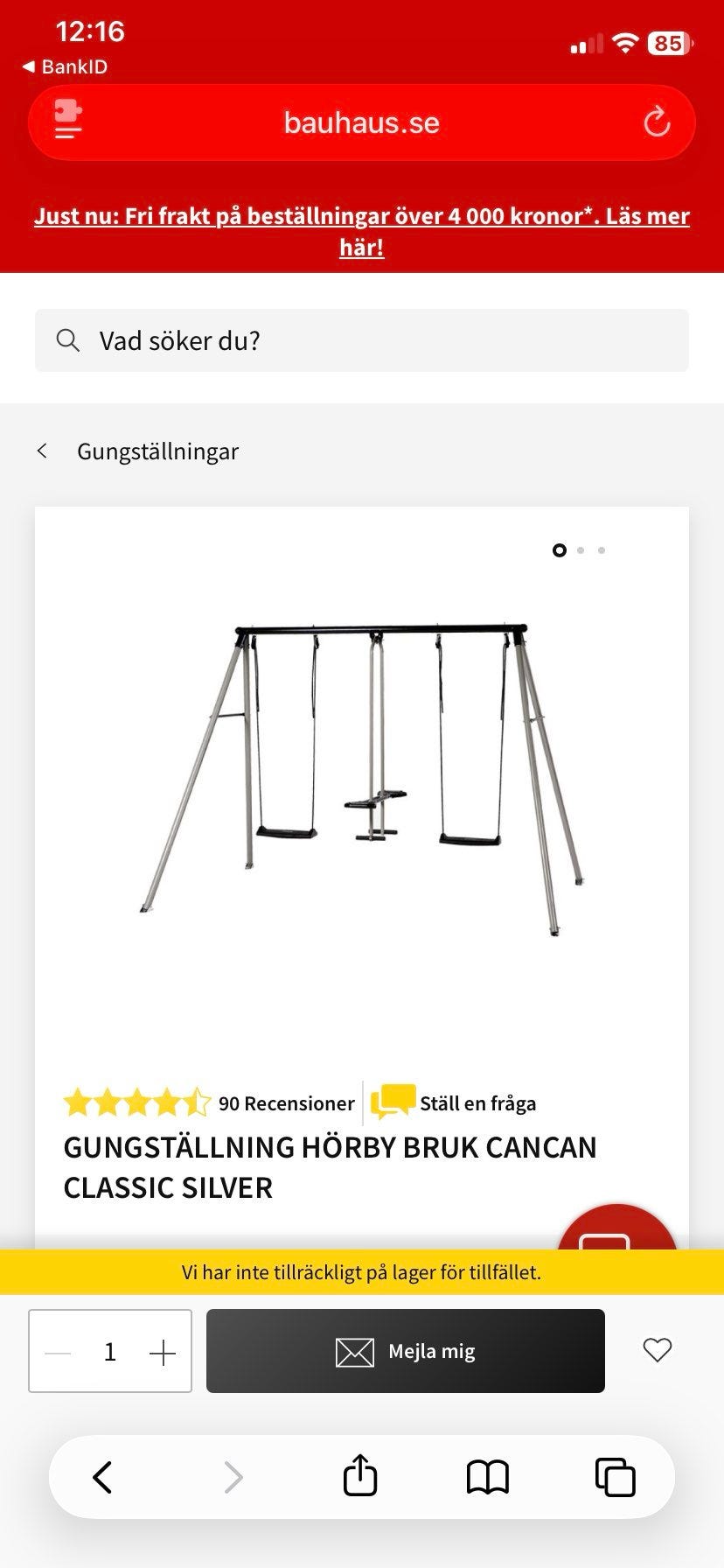Go back using Safari back arrow

[101, 1476]
